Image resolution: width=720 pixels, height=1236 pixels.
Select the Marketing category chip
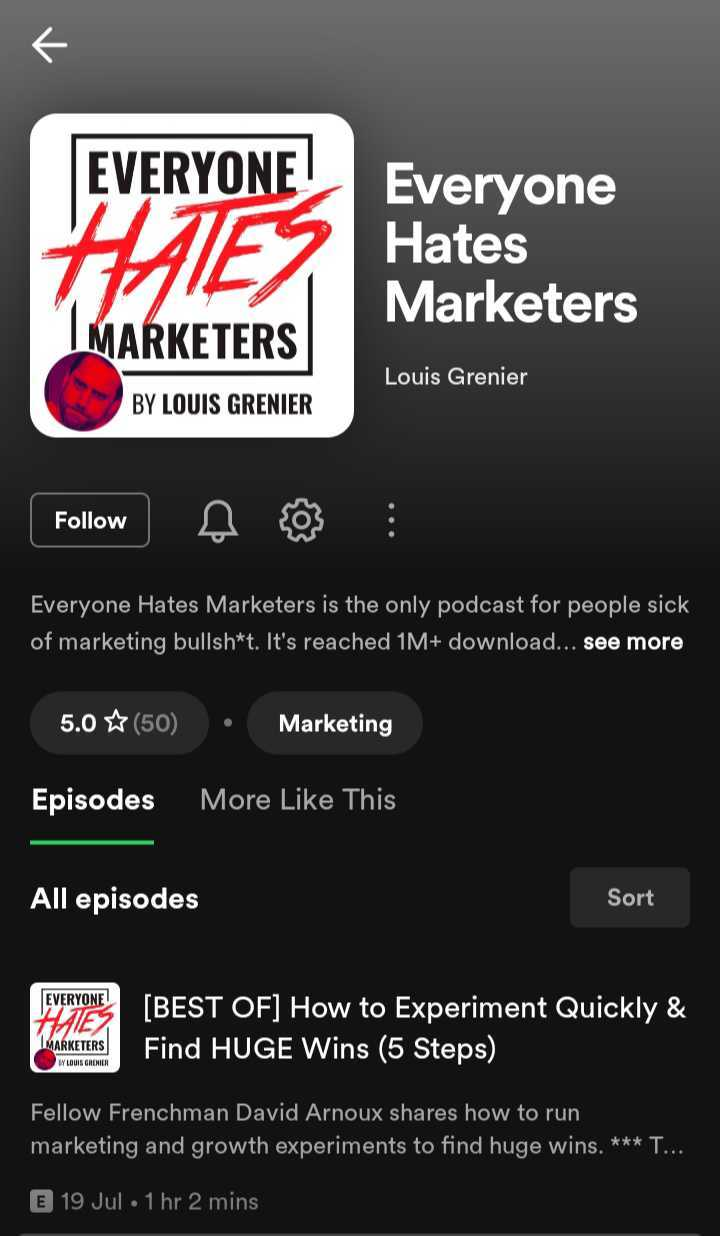(335, 723)
